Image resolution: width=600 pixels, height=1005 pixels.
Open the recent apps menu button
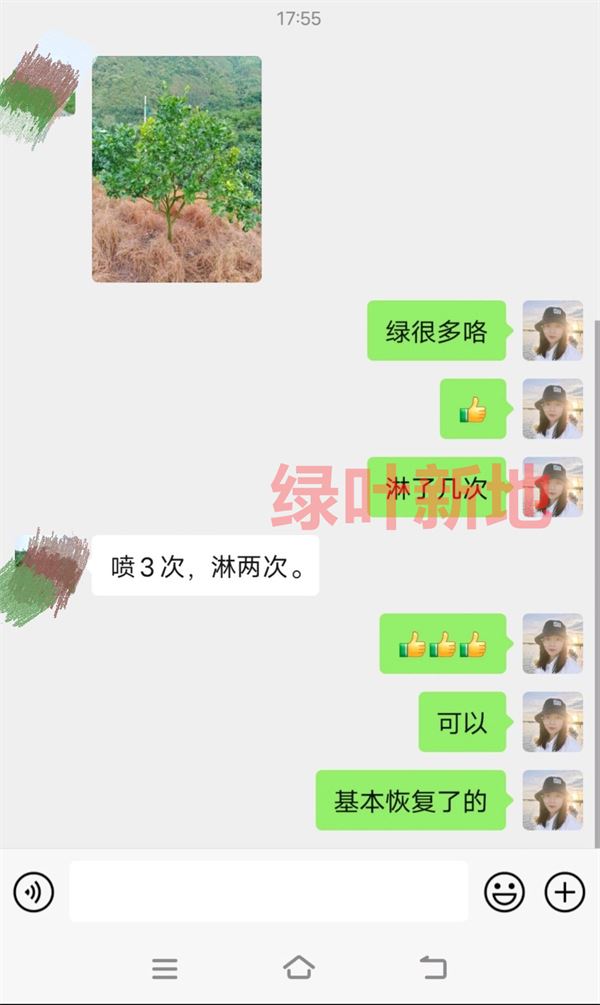tap(165, 968)
